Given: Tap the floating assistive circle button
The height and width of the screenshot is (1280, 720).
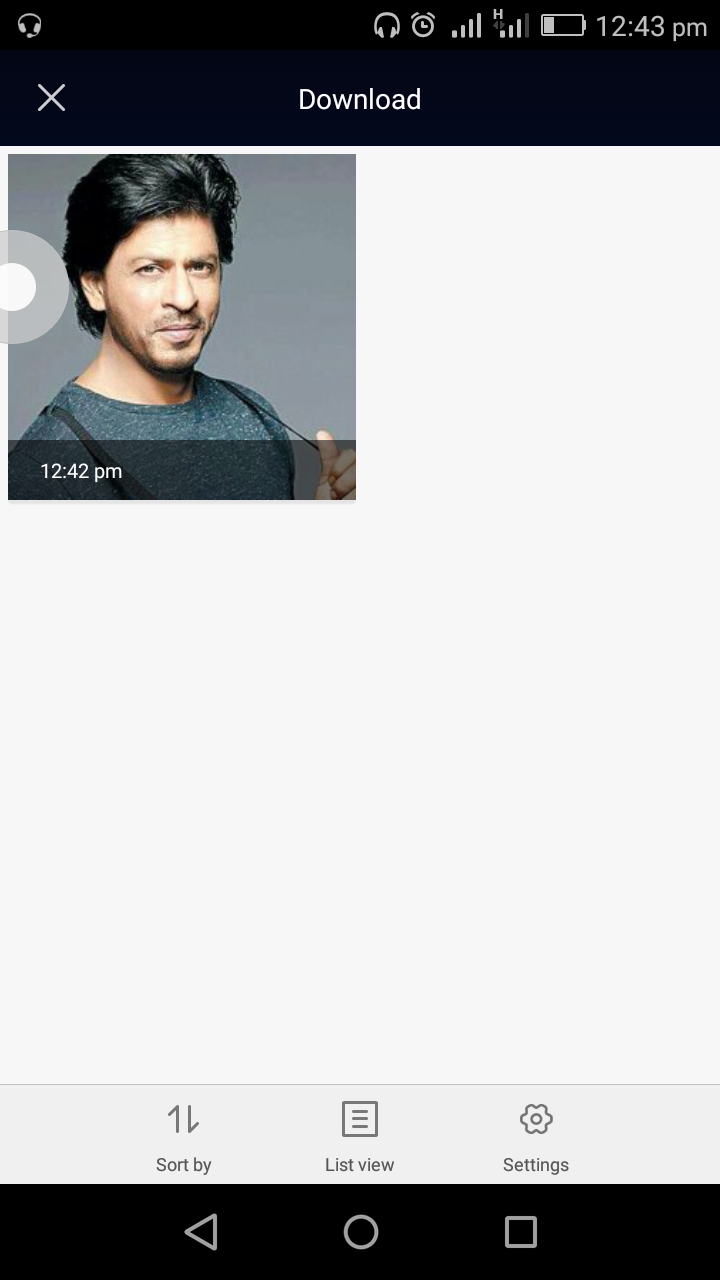Looking at the screenshot, I should tap(18, 287).
